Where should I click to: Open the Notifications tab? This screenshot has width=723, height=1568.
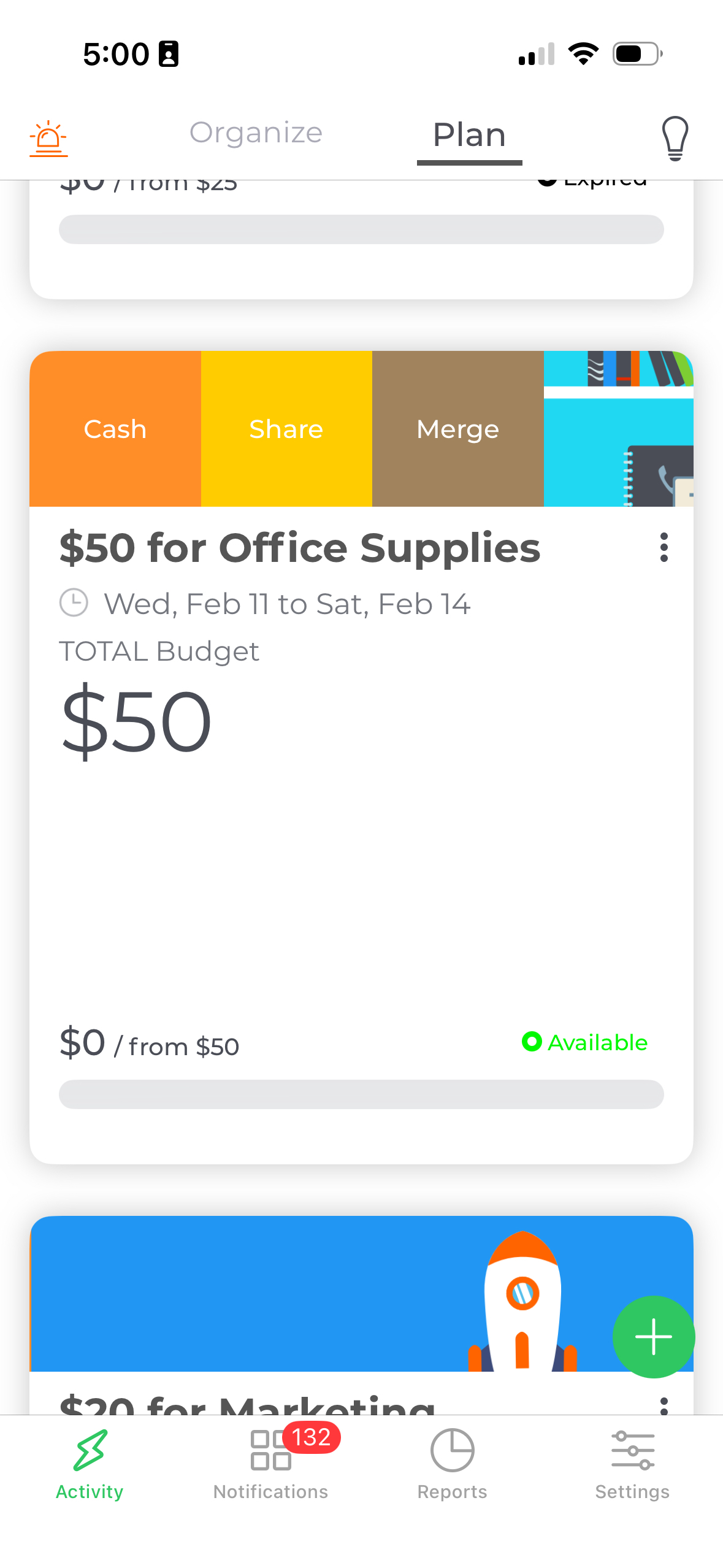270,1464
